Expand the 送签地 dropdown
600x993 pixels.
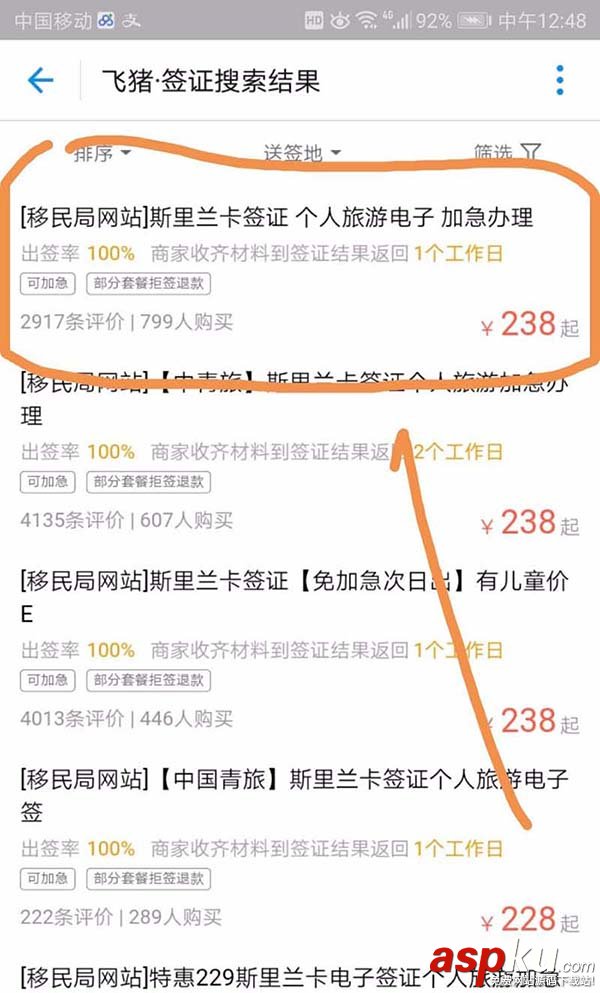point(302,153)
